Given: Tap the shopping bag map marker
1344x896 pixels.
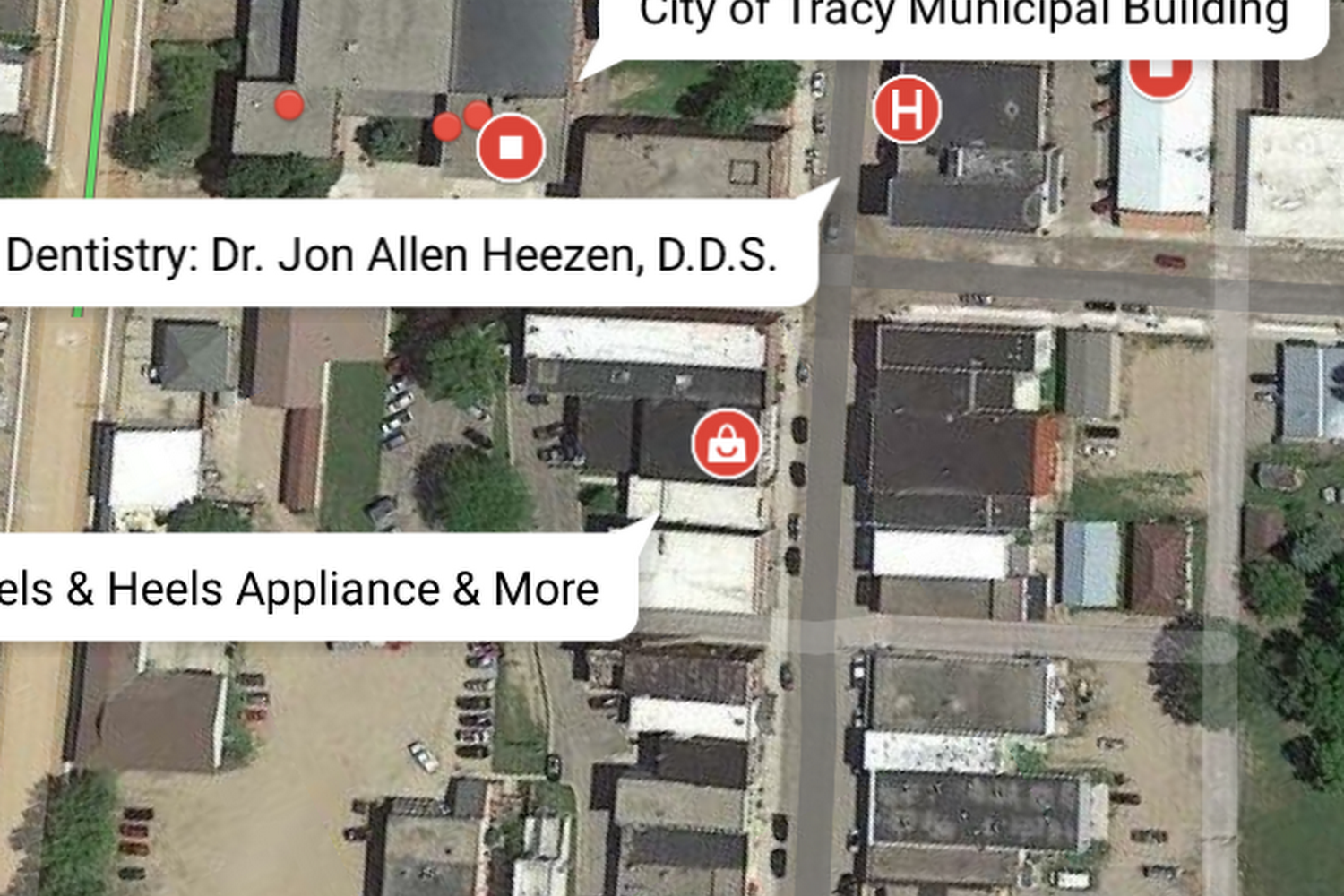Looking at the screenshot, I should 726,444.
